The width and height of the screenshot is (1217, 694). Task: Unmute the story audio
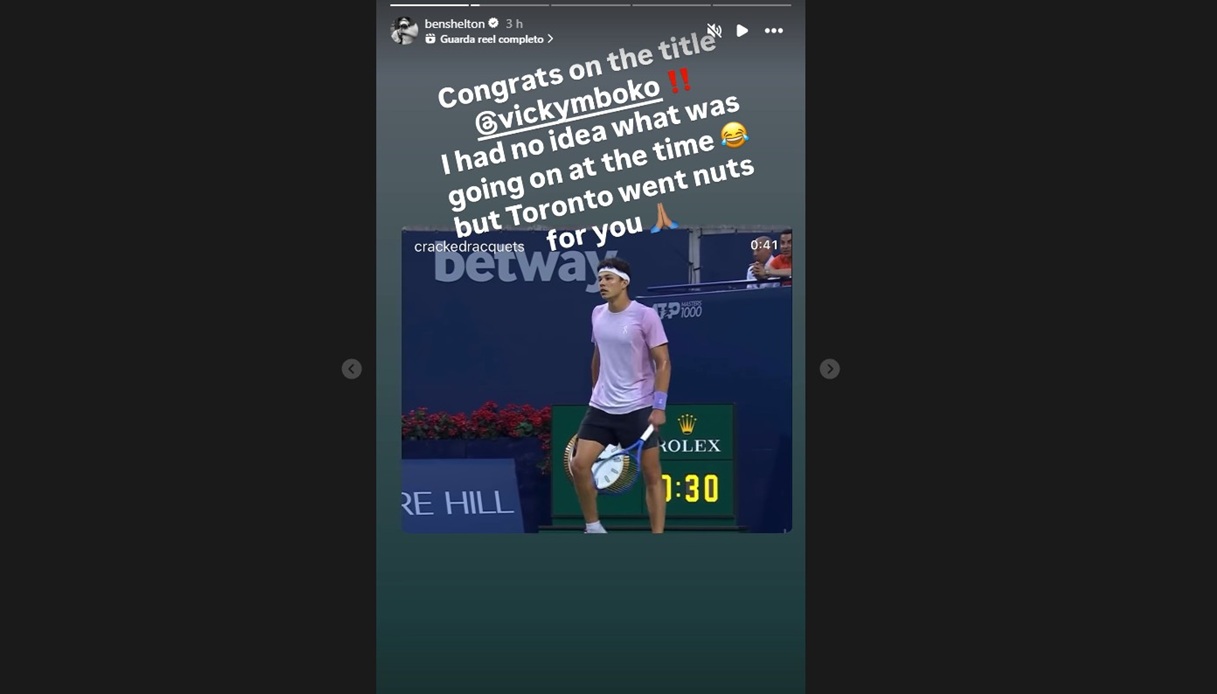(714, 31)
